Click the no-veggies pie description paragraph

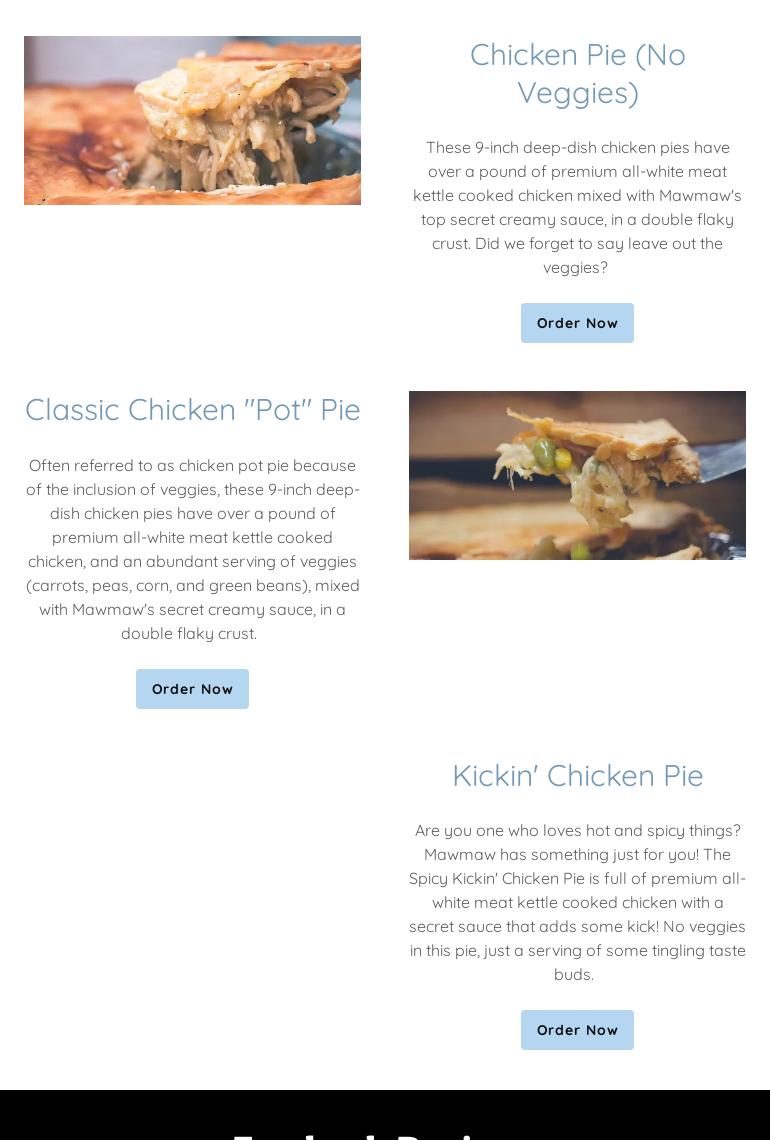pyautogui.click(x=577, y=207)
